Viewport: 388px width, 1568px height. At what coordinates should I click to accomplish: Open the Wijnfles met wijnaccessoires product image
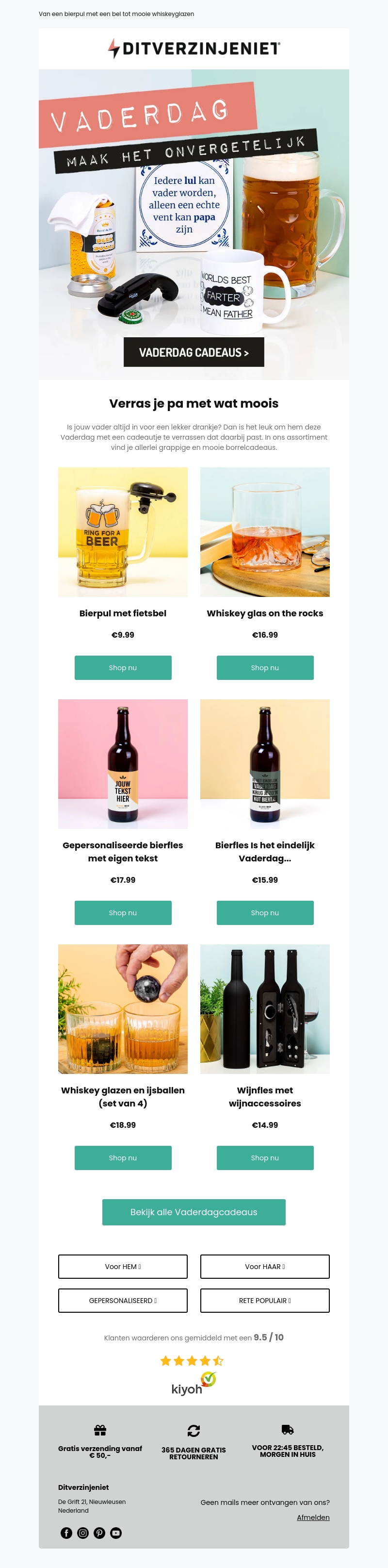tap(264, 1008)
